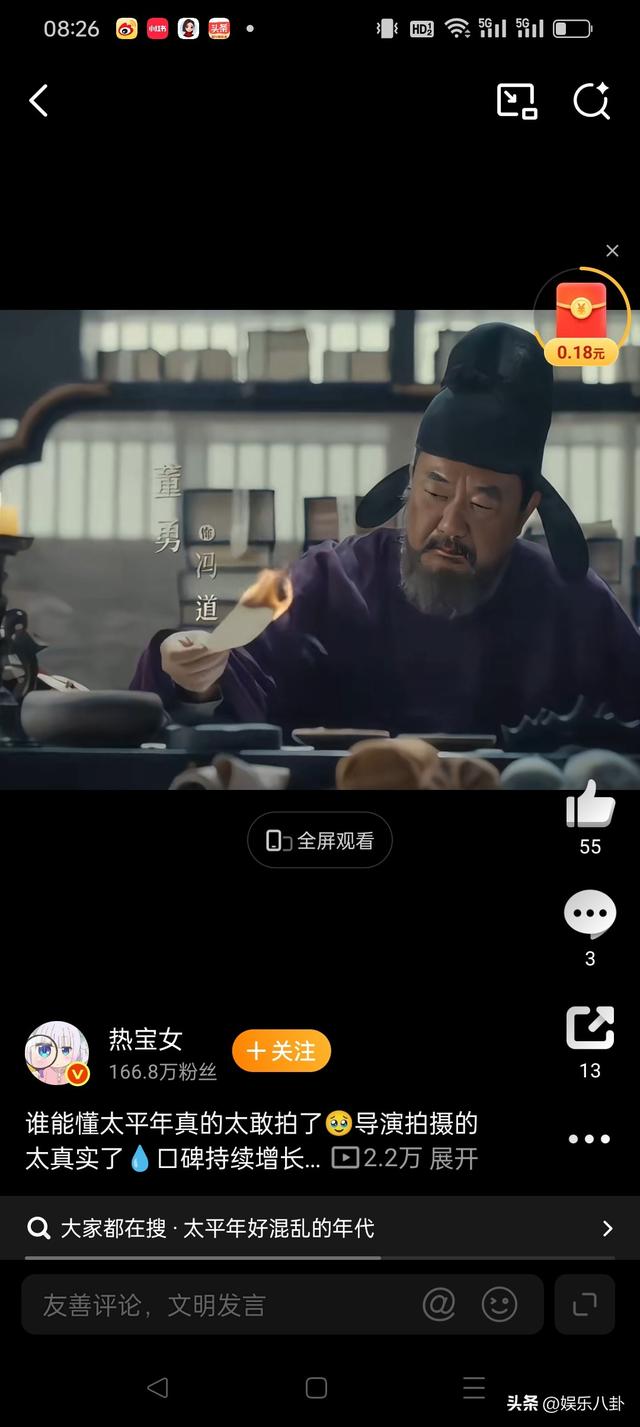Screen dimensions: 640x1427
Task: Tap the system home button
Action: (316, 1388)
